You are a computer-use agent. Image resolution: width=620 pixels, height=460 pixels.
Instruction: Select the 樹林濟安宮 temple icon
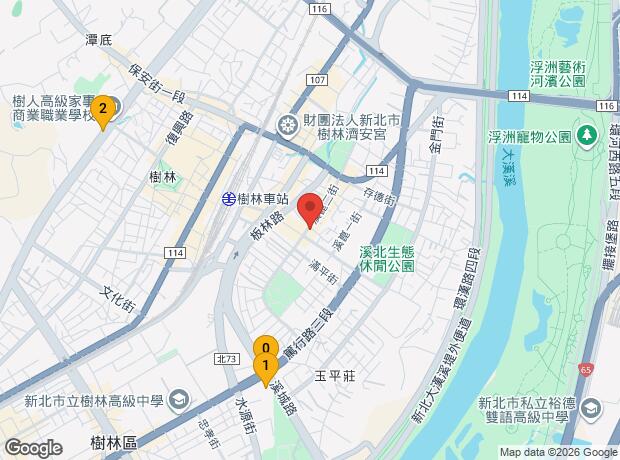click(287, 125)
